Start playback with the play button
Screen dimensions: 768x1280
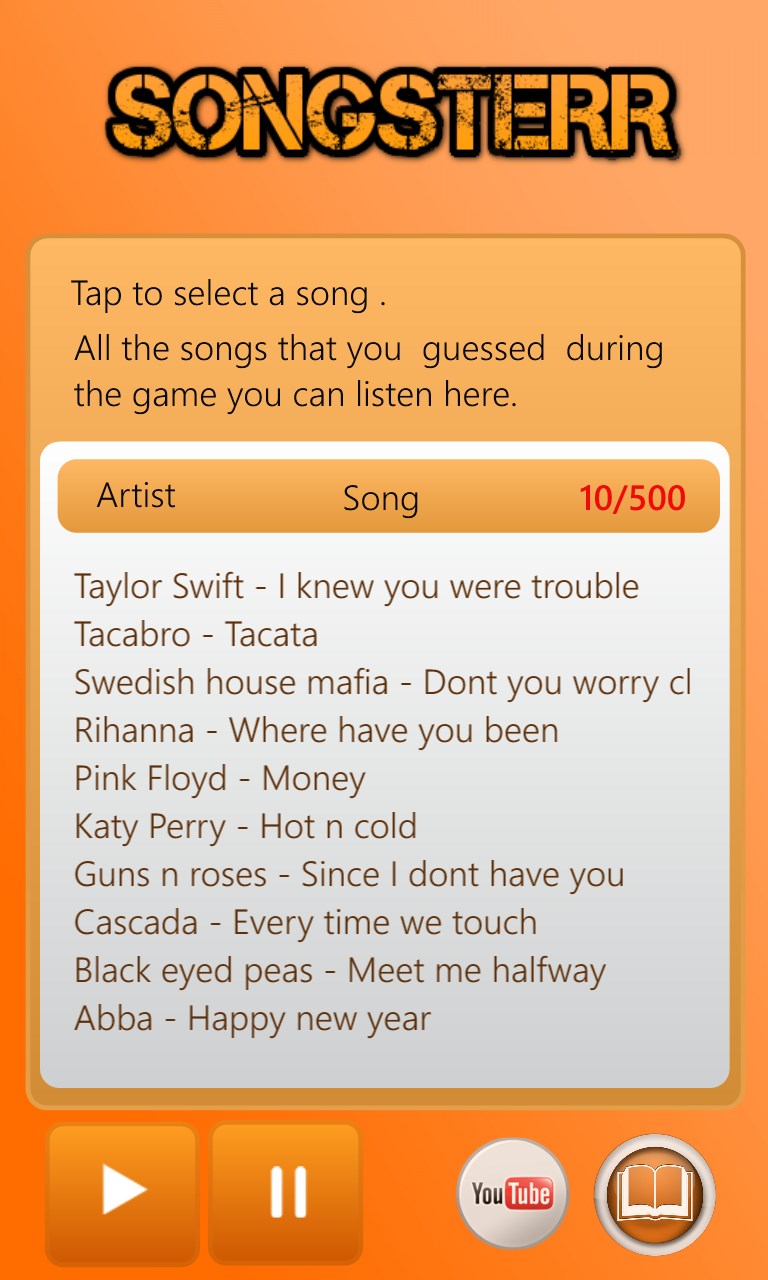coord(122,1192)
